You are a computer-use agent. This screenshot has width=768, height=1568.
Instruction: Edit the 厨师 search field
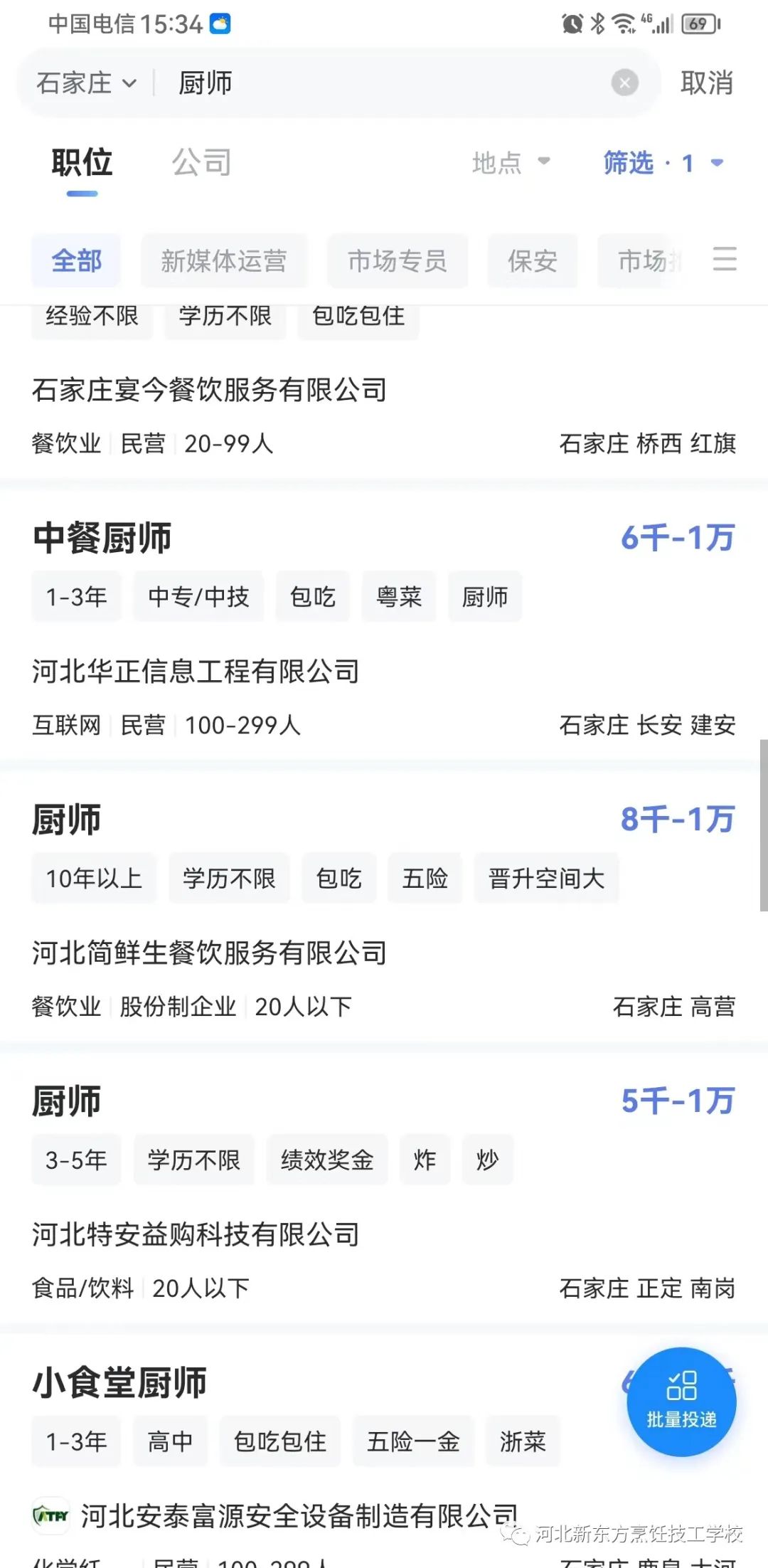tap(384, 83)
